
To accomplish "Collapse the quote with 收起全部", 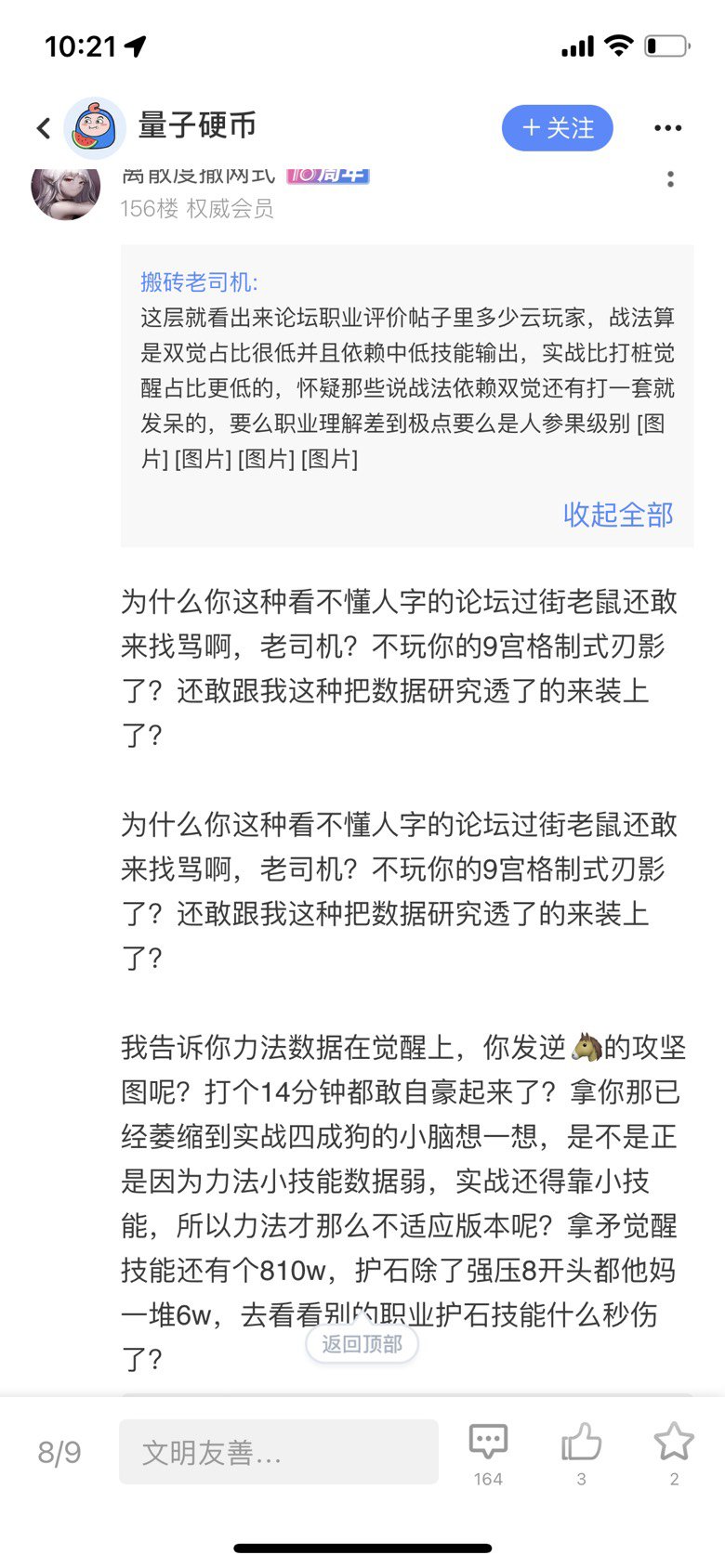I will pos(617,514).
